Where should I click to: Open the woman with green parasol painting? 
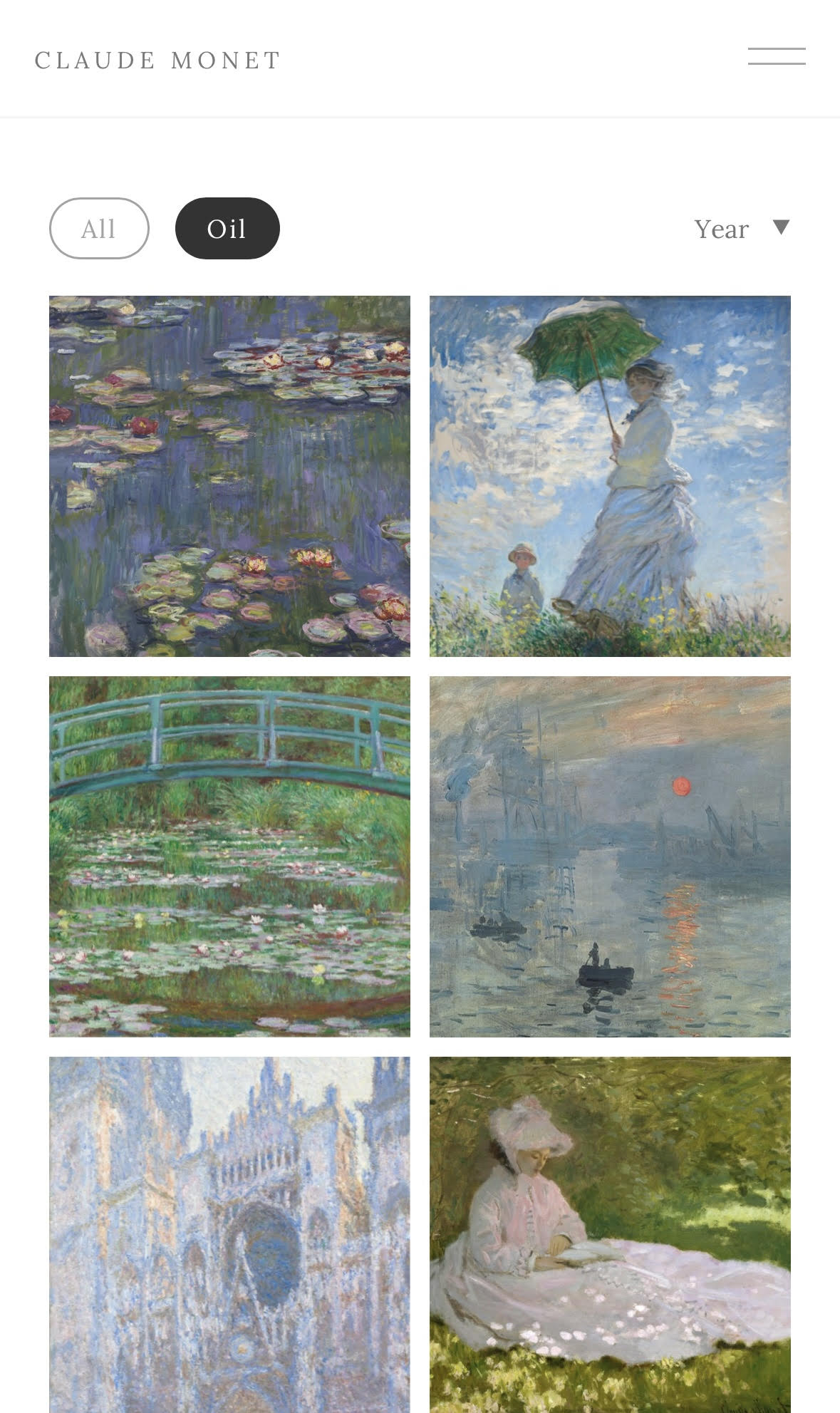pyautogui.click(x=610, y=476)
